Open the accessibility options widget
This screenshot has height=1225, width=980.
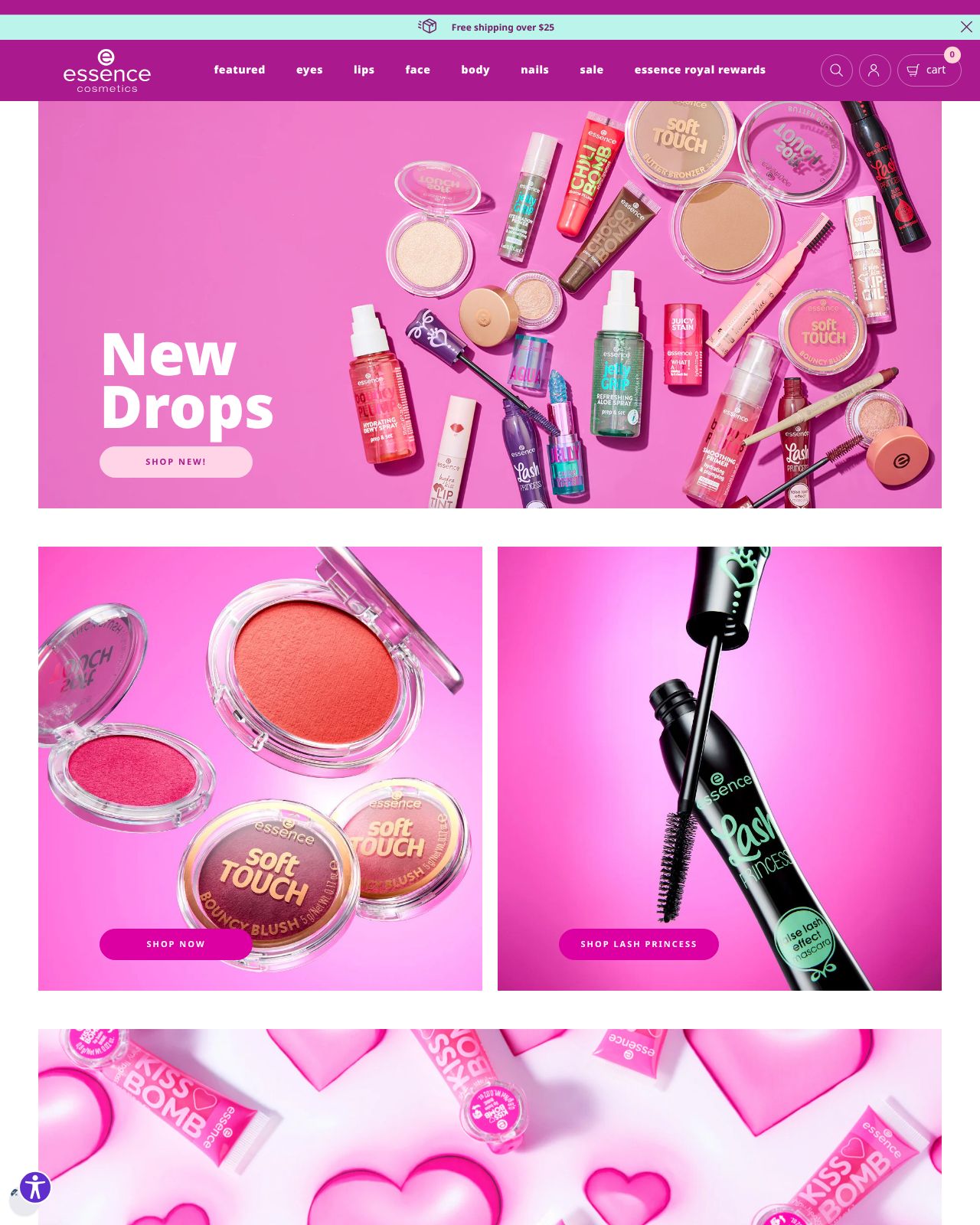(35, 1187)
